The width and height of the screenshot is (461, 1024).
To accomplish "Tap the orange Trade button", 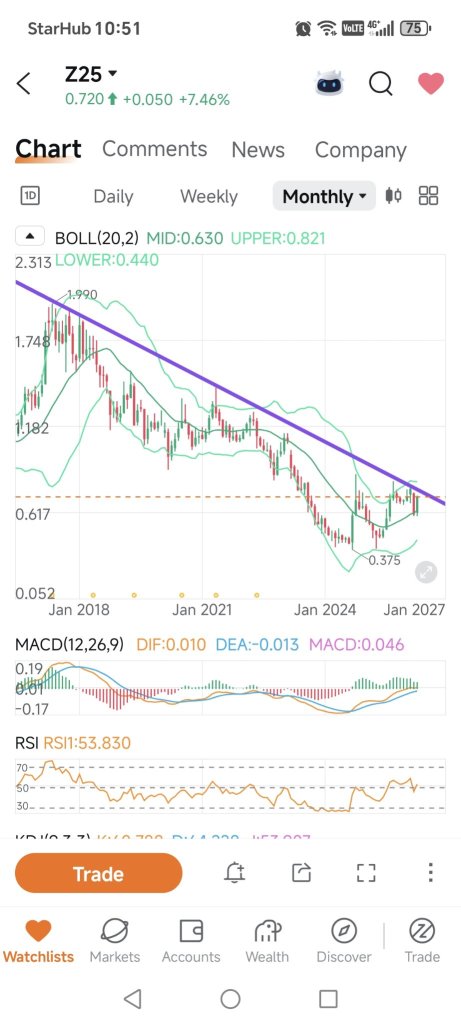I will point(99,873).
